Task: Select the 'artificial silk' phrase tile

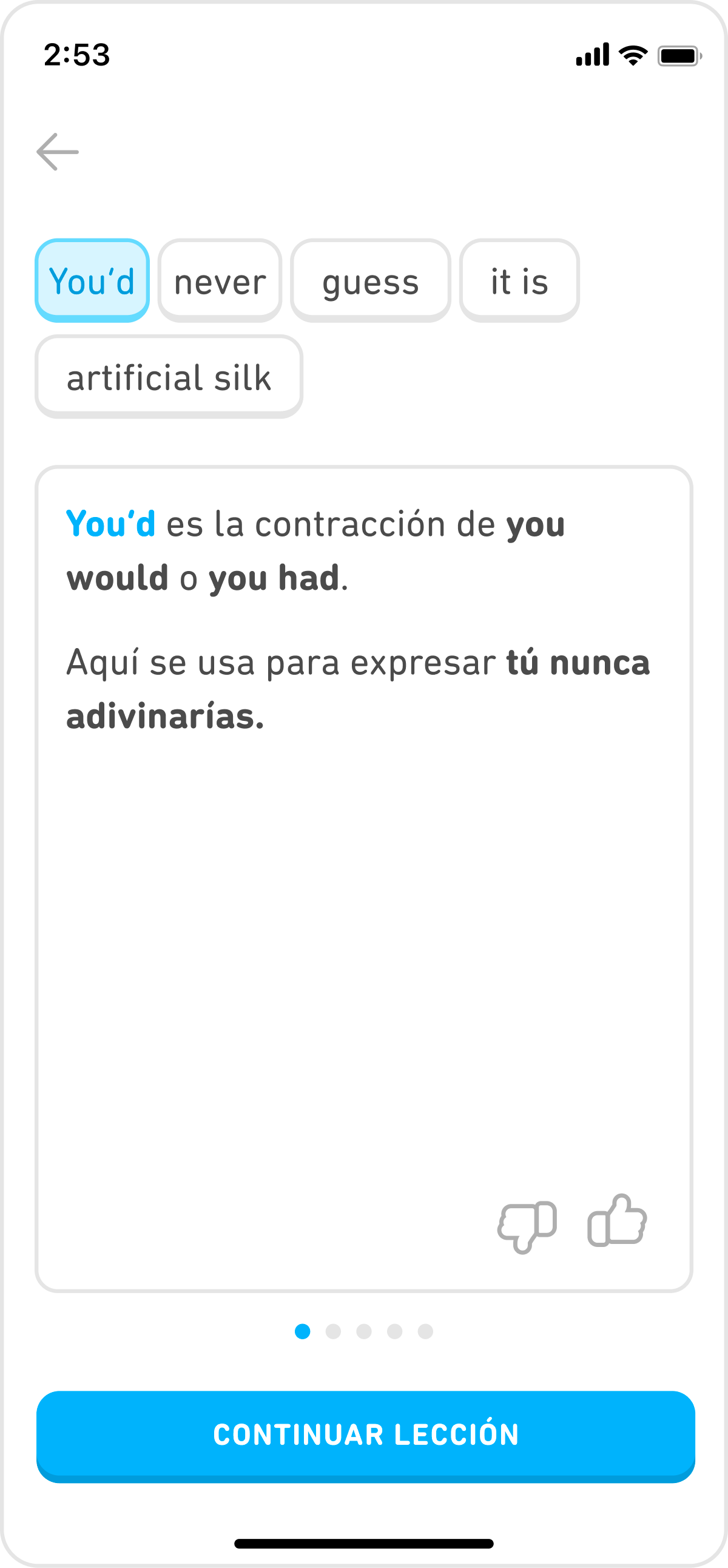Action: coord(169,377)
